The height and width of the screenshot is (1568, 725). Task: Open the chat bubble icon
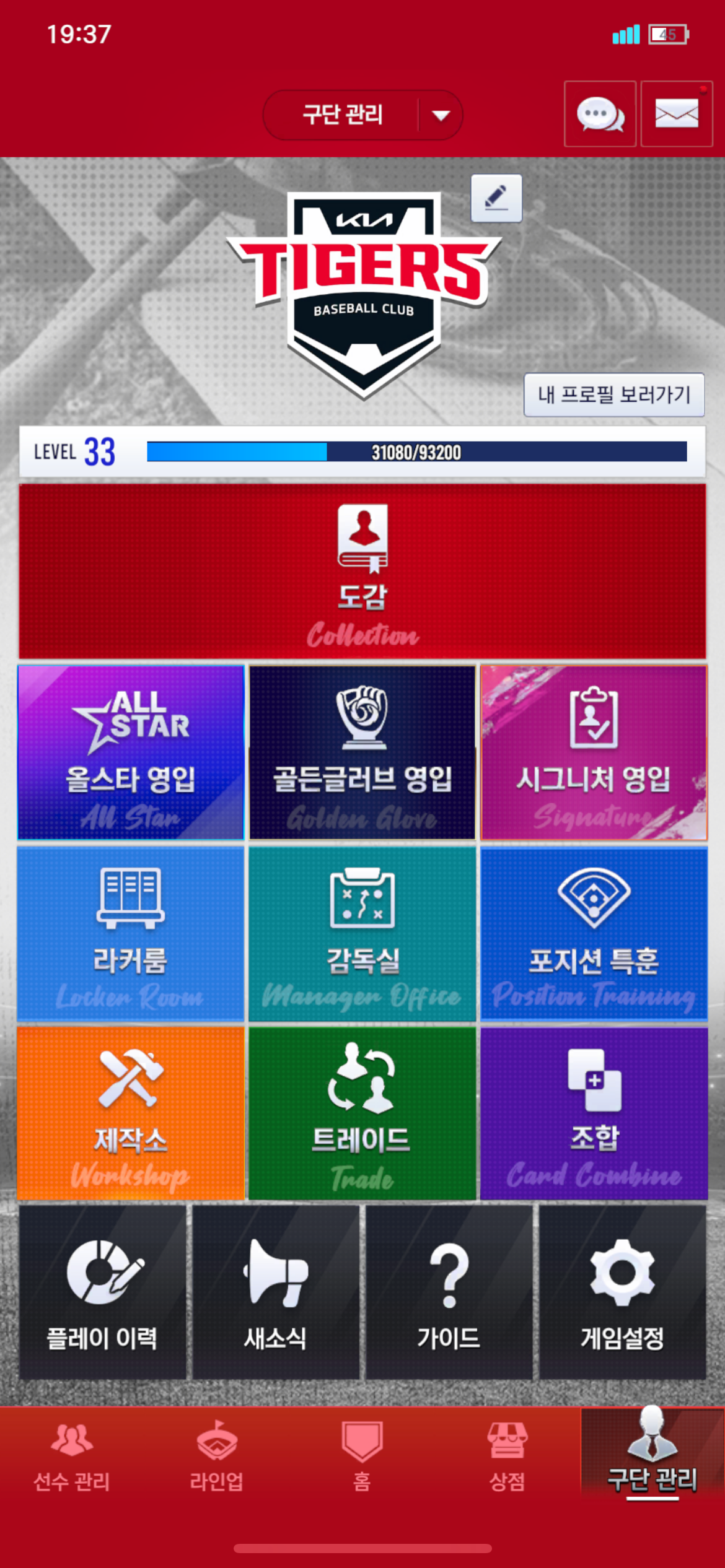tap(600, 114)
